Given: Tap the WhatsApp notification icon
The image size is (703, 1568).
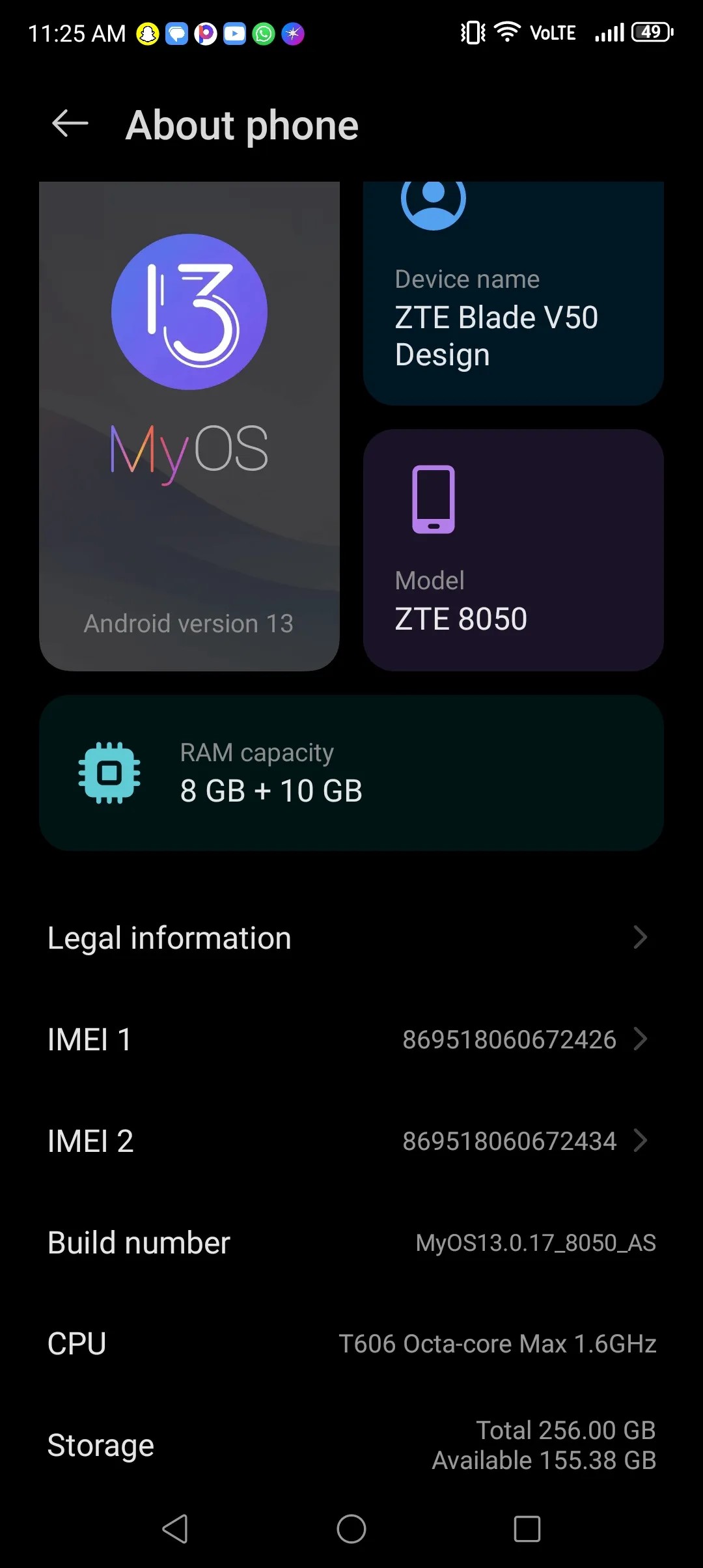Looking at the screenshot, I should point(263,34).
